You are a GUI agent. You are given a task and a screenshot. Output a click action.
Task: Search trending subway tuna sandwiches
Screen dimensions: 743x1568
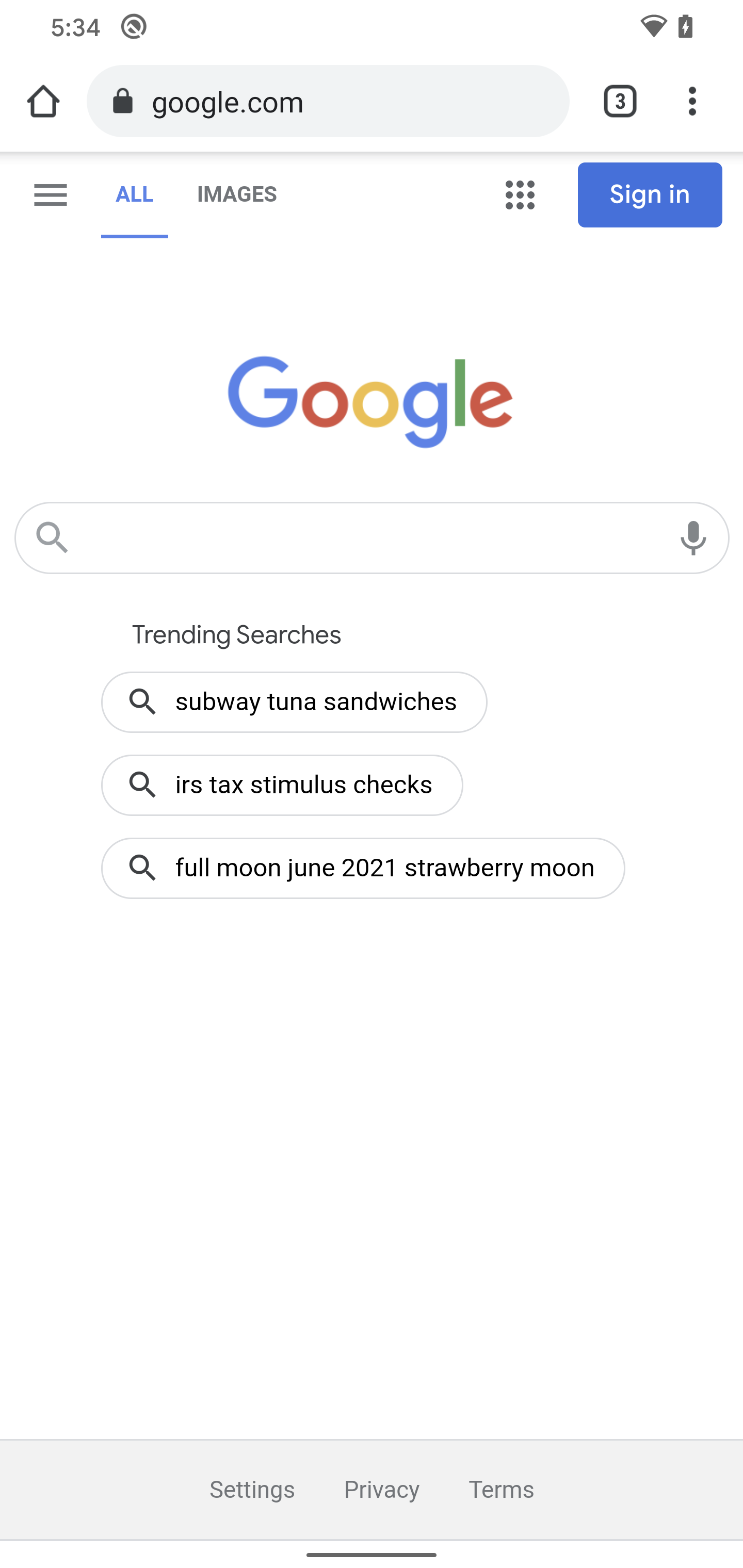[294, 703]
